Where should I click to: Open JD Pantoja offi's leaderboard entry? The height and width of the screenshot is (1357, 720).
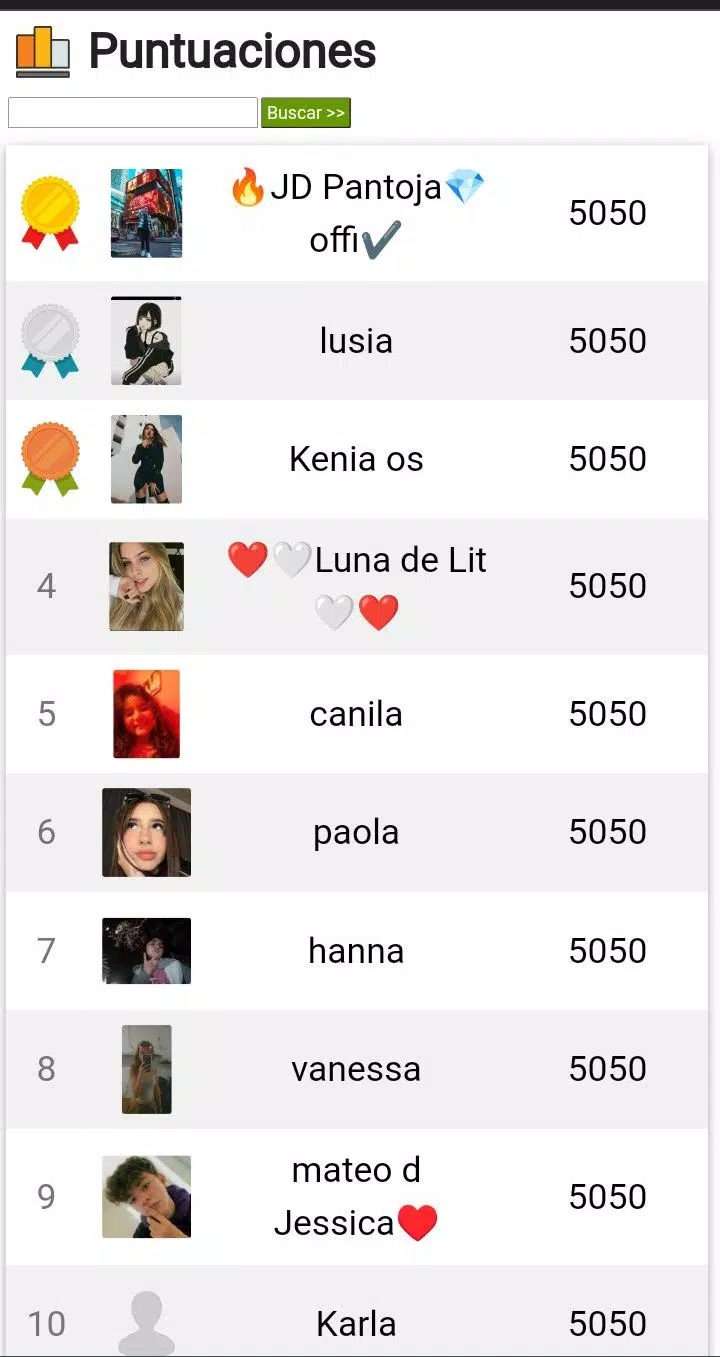point(357,213)
